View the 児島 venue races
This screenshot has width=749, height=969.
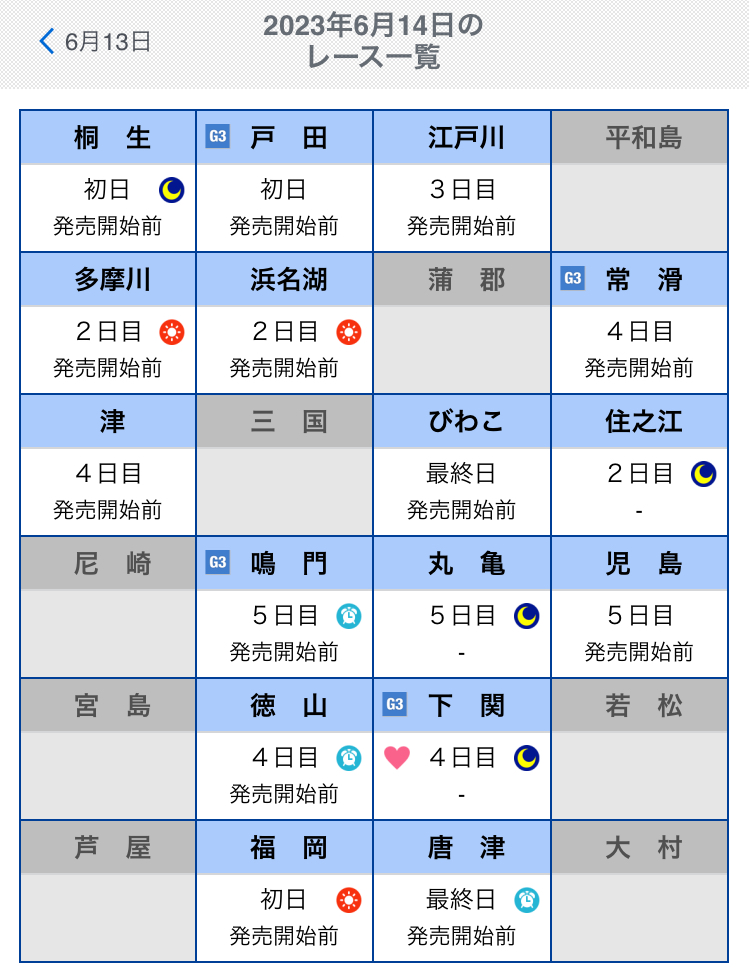point(639,607)
